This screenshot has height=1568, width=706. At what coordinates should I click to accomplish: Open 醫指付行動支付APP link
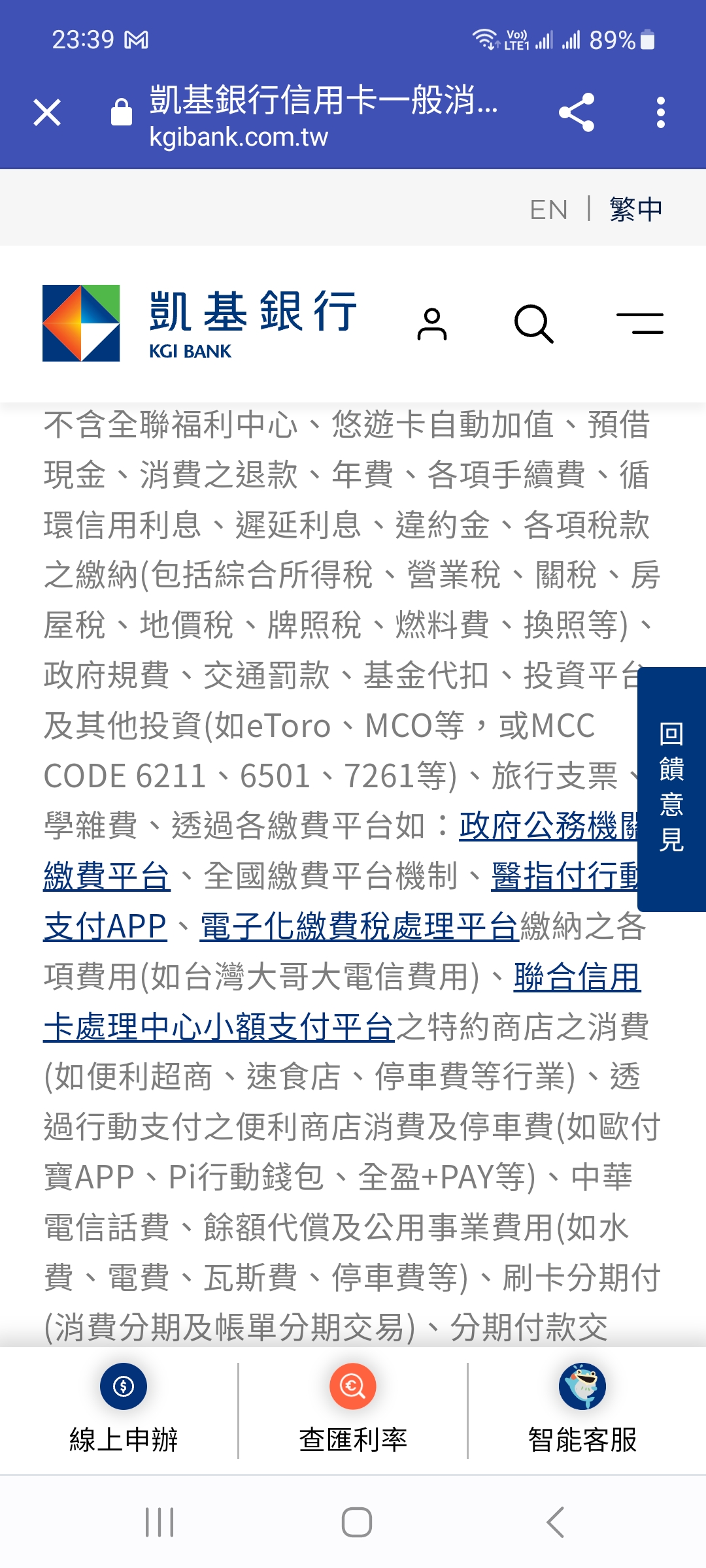point(563,877)
